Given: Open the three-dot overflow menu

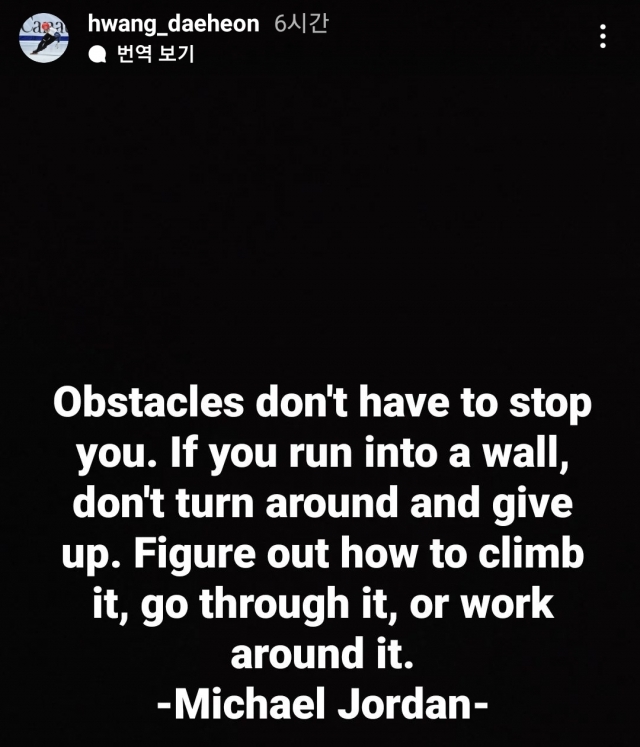Looking at the screenshot, I should click(x=602, y=38).
